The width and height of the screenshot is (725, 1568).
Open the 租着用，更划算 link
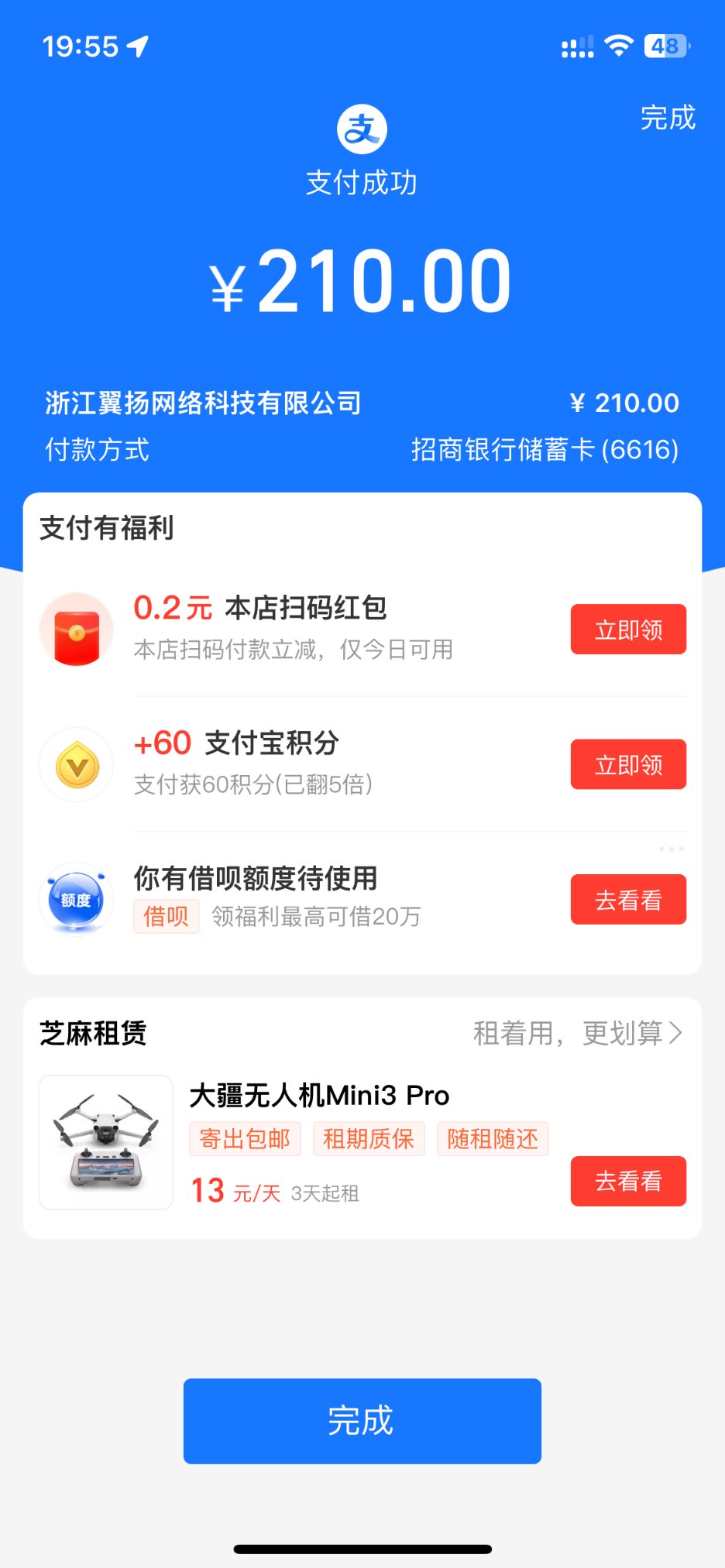[x=578, y=1033]
